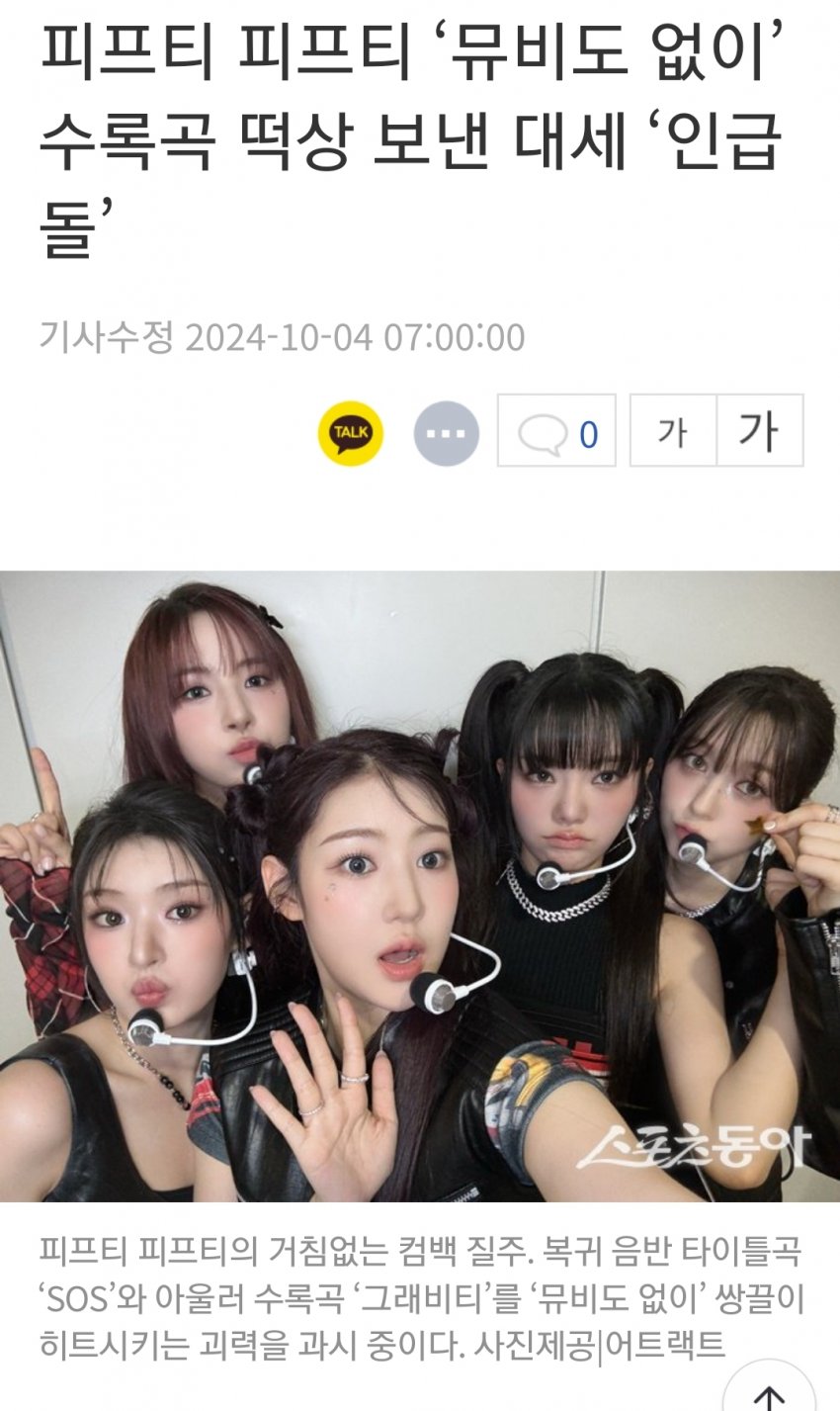Jump back to top of page
Screen dimensions: 840x1411
(x=768, y=1390)
